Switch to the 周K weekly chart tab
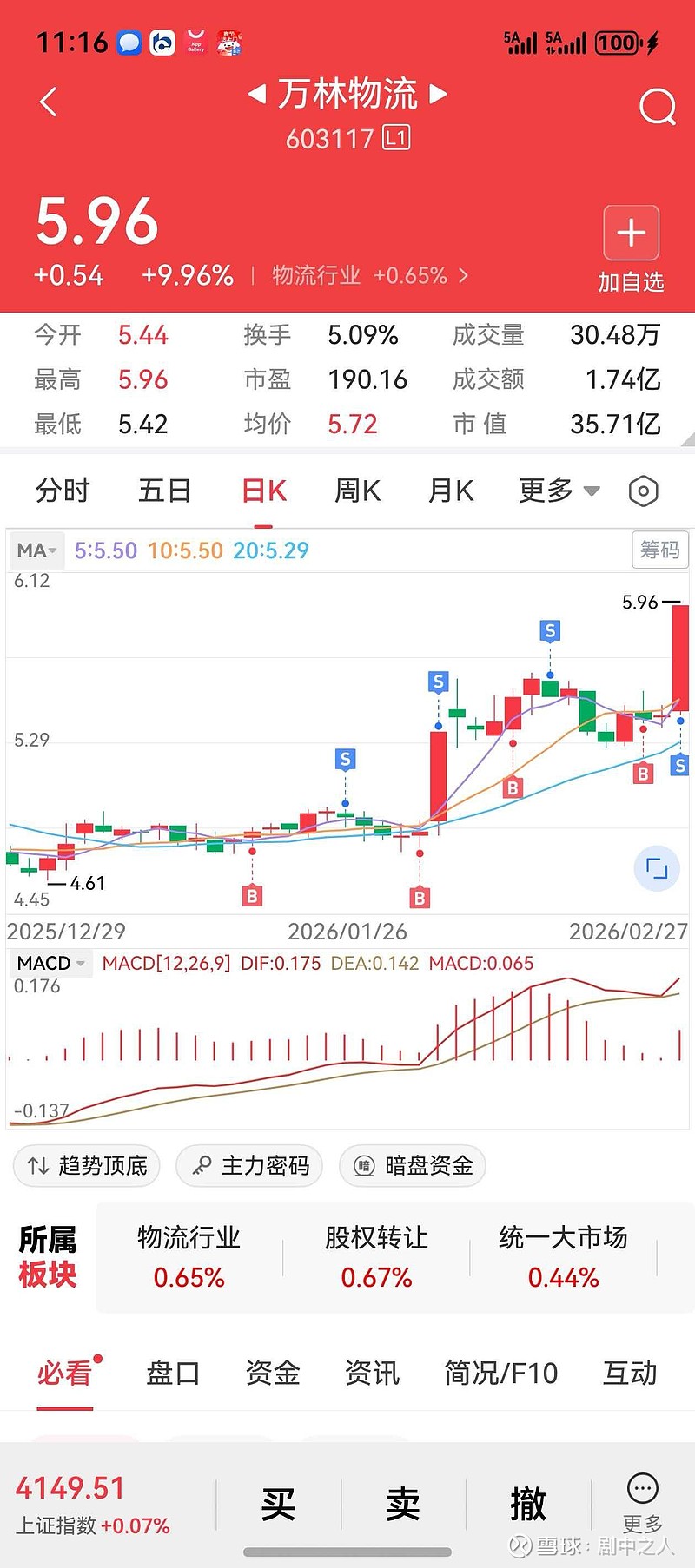695x1568 pixels. tap(355, 491)
